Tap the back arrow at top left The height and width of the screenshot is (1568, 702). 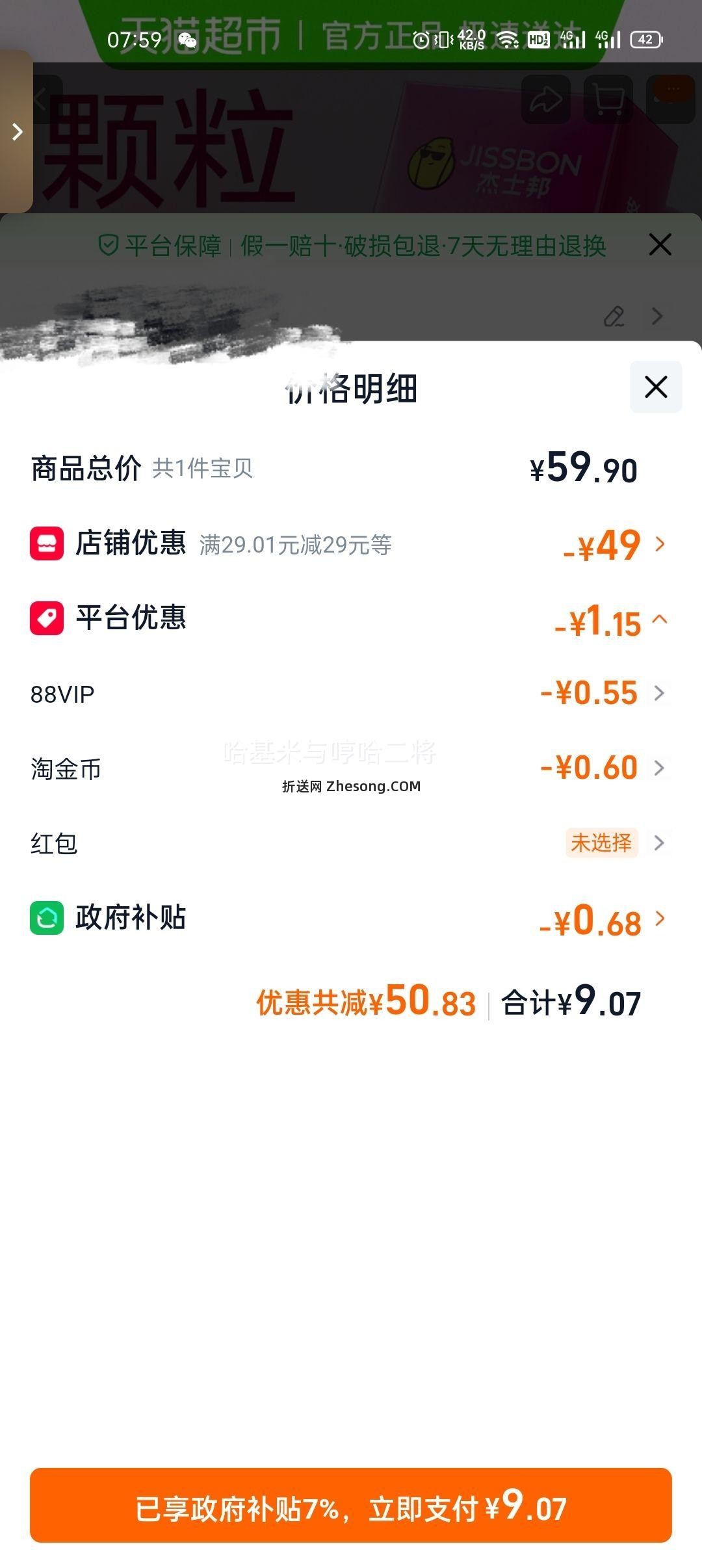[39, 98]
